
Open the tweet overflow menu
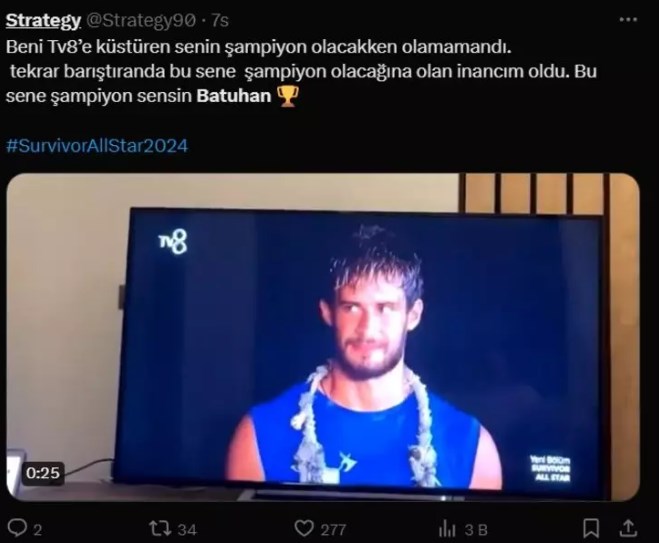tap(628, 19)
